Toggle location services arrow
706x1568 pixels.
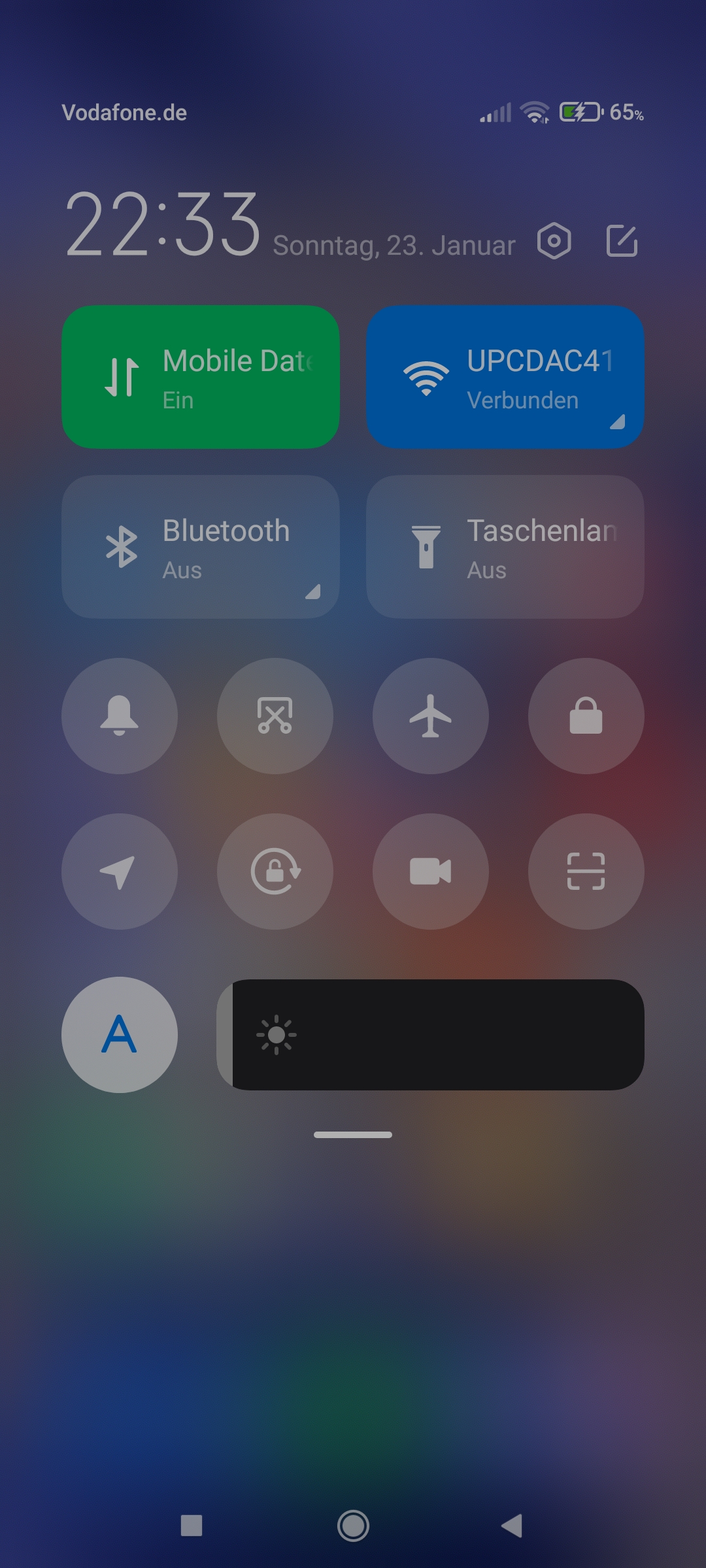pyautogui.click(x=120, y=872)
